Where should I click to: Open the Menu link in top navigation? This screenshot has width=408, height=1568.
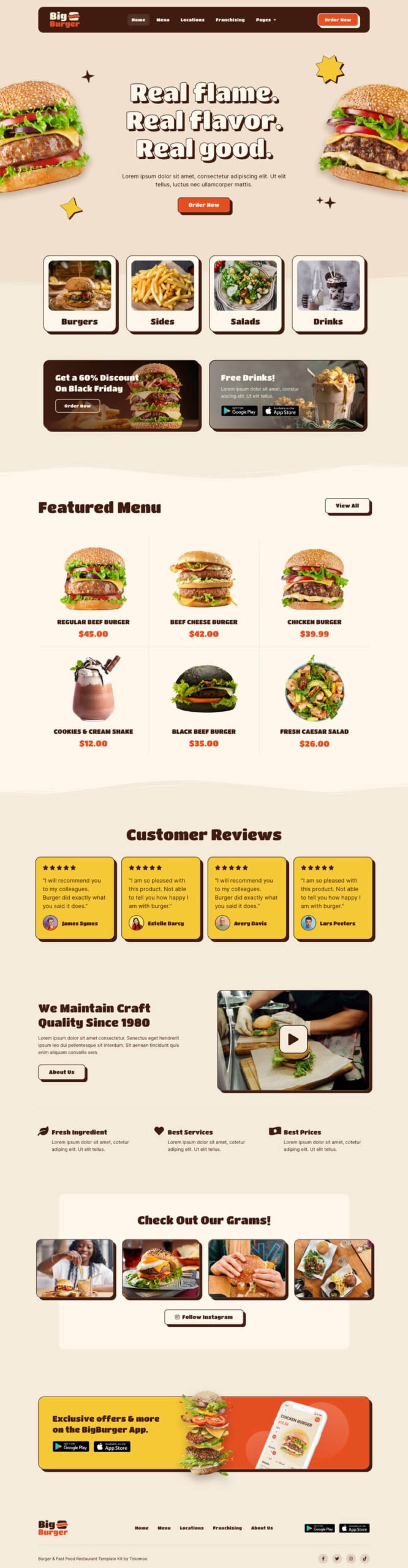click(x=162, y=20)
